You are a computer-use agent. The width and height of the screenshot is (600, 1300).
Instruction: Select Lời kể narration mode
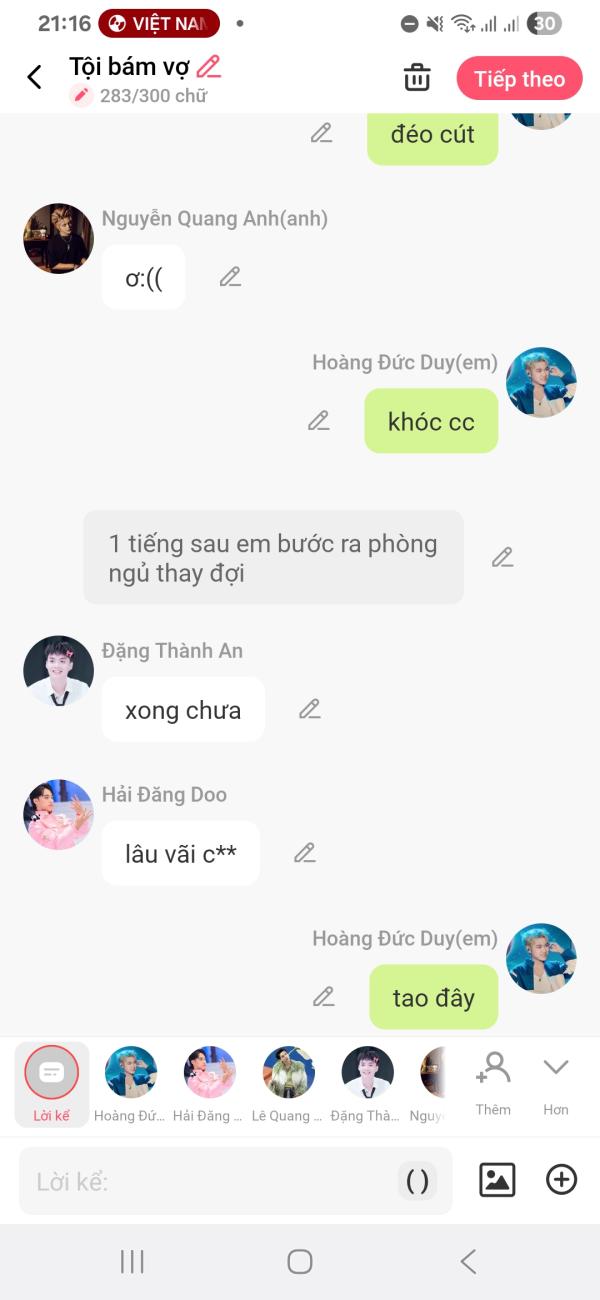[x=51, y=1084]
